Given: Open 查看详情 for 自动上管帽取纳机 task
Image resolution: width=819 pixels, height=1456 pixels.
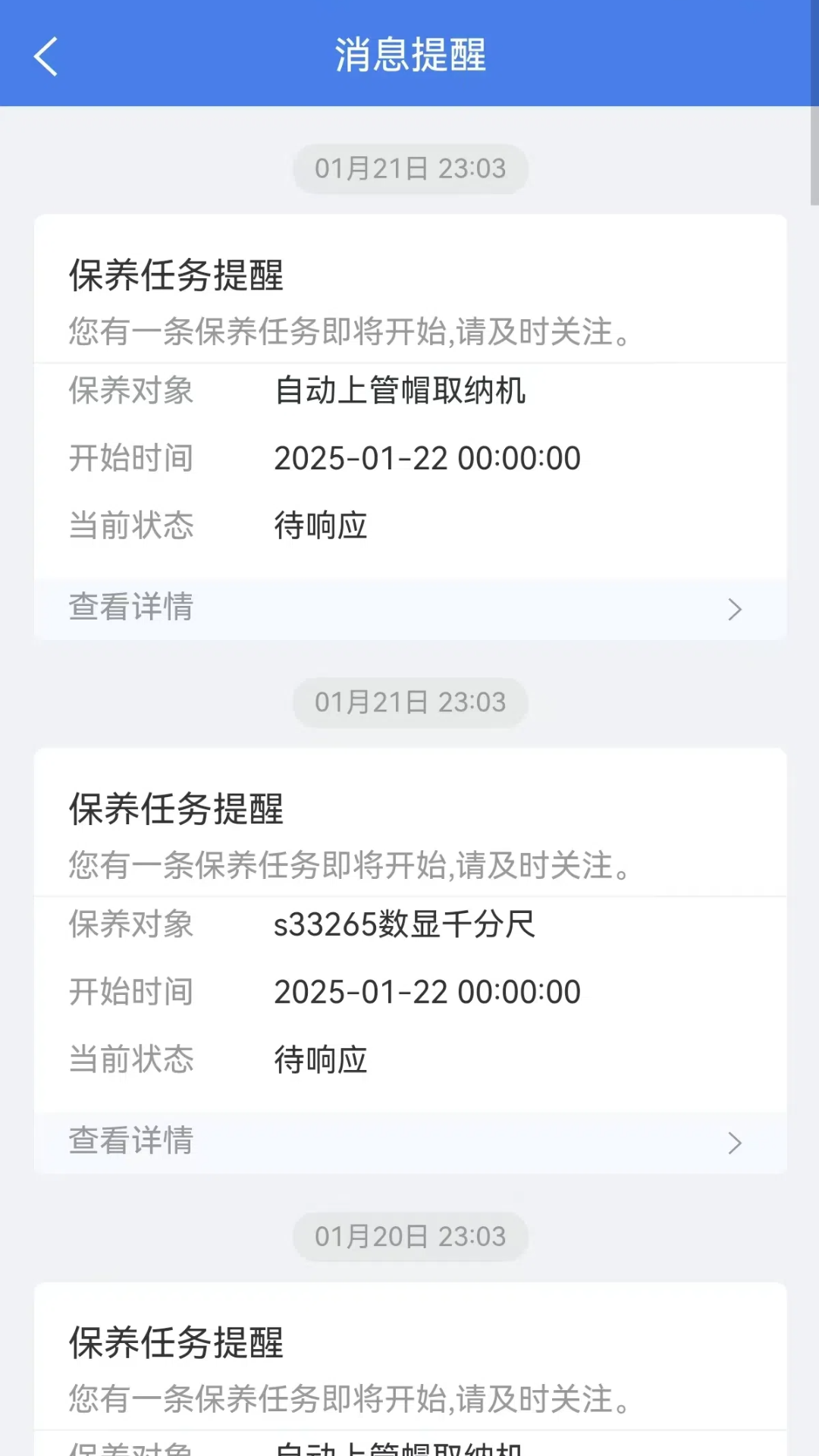Looking at the screenshot, I should 130,609.
